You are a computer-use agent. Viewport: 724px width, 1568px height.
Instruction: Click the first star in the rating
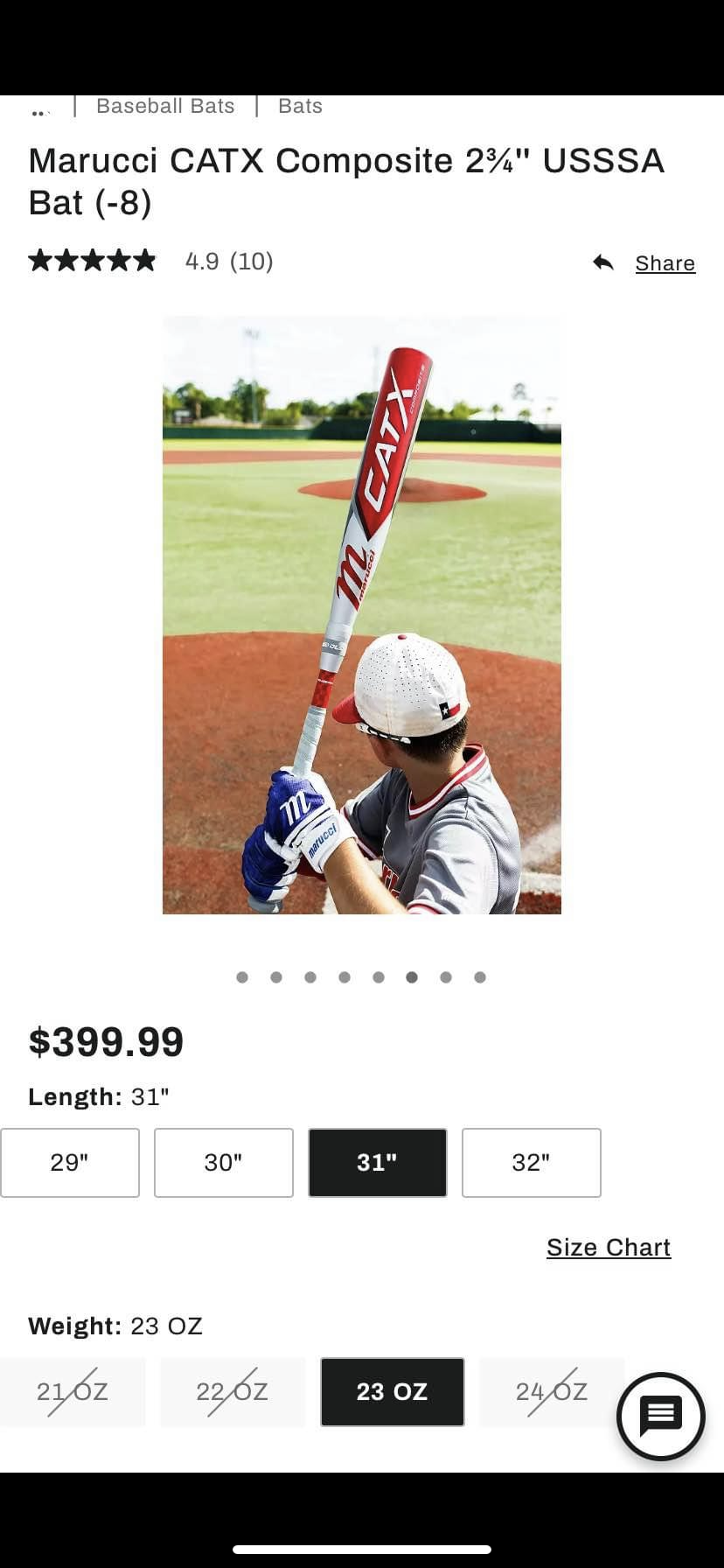point(40,260)
